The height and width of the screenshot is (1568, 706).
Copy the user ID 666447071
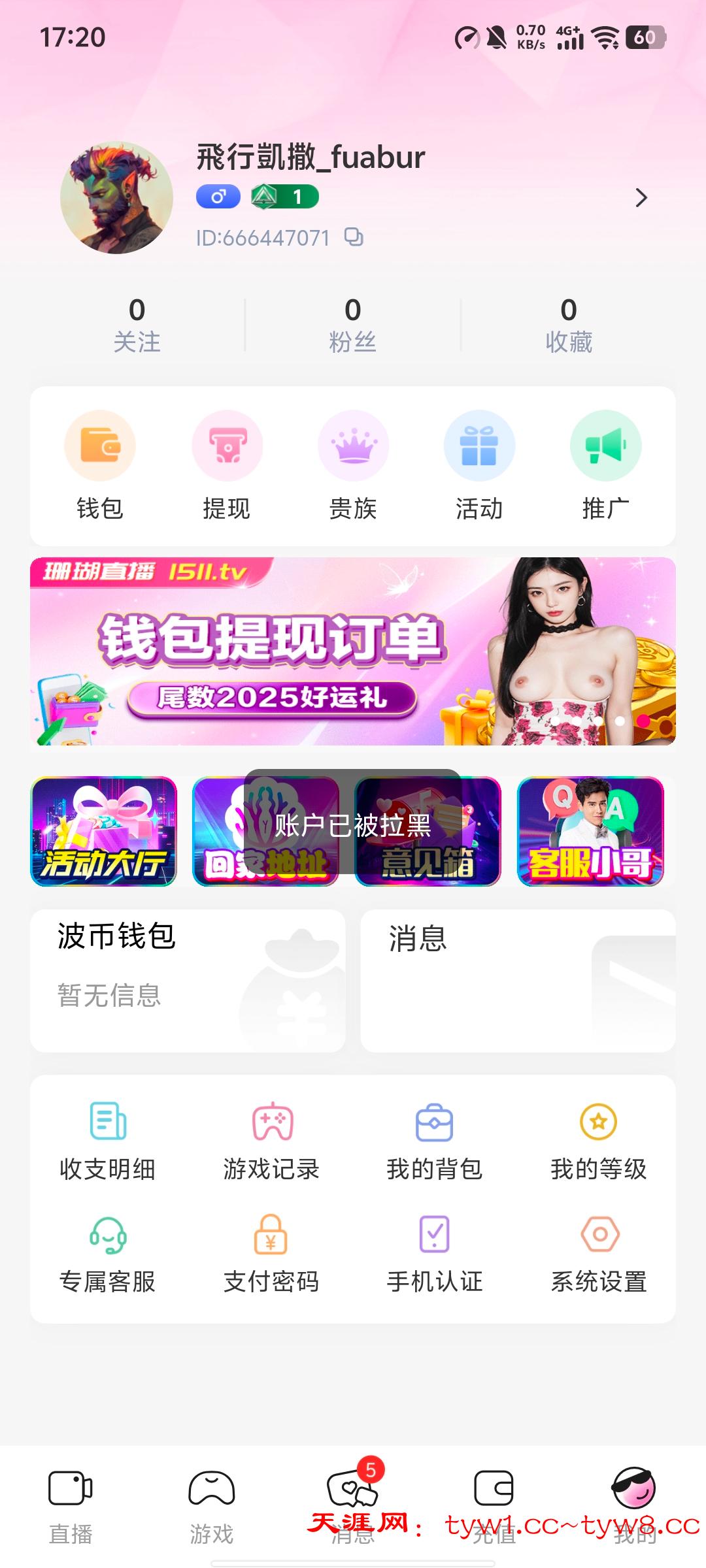point(354,237)
